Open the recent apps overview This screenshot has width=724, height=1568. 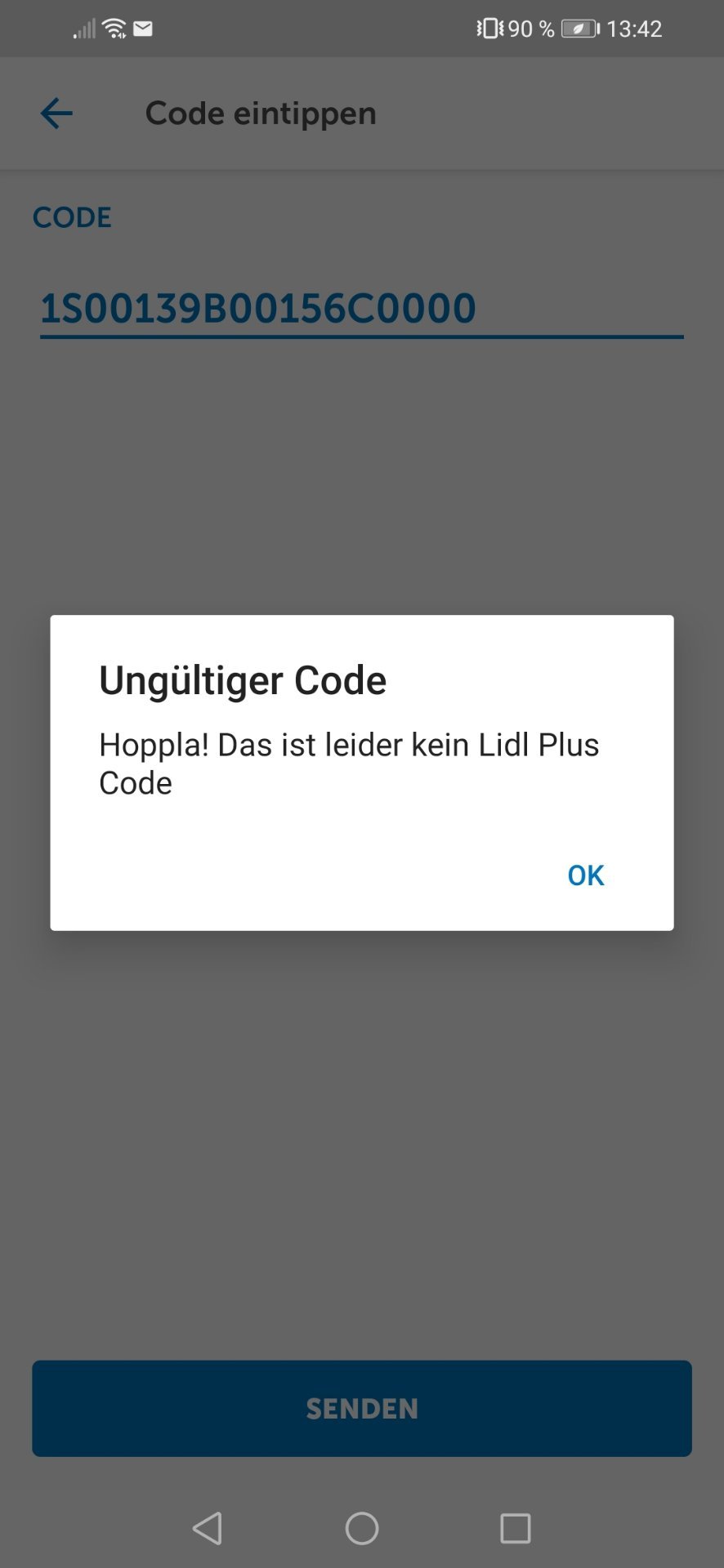[x=516, y=1528]
